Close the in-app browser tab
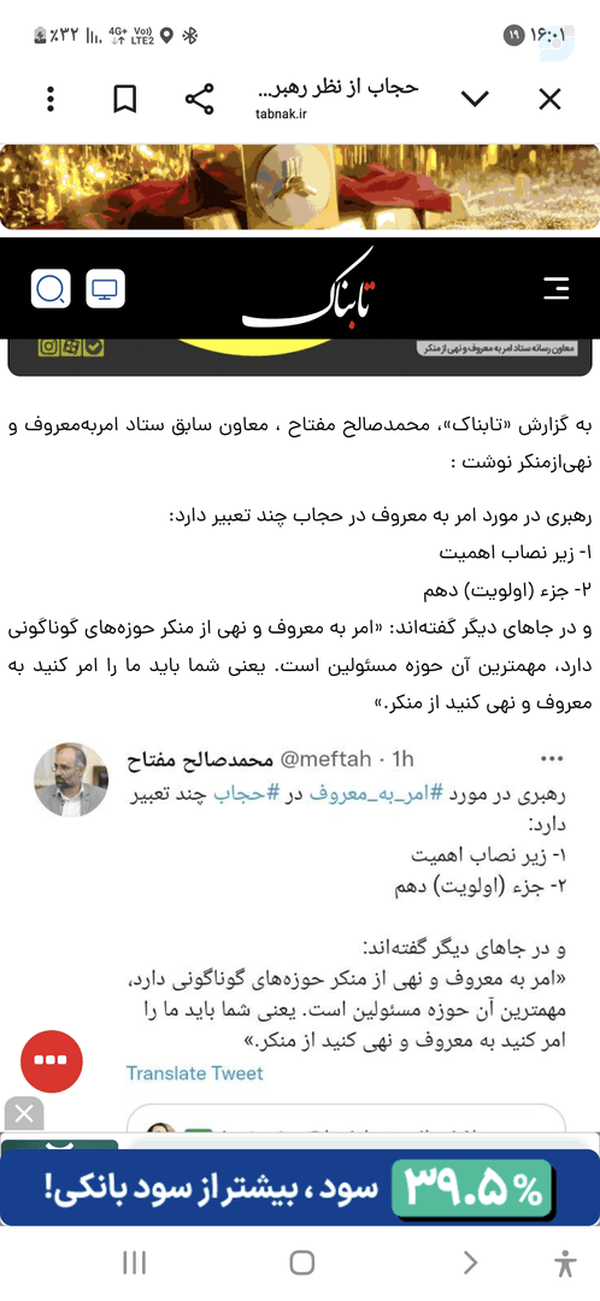Viewport: 600px width, 1301px height. pyautogui.click(x=550, y=99)
